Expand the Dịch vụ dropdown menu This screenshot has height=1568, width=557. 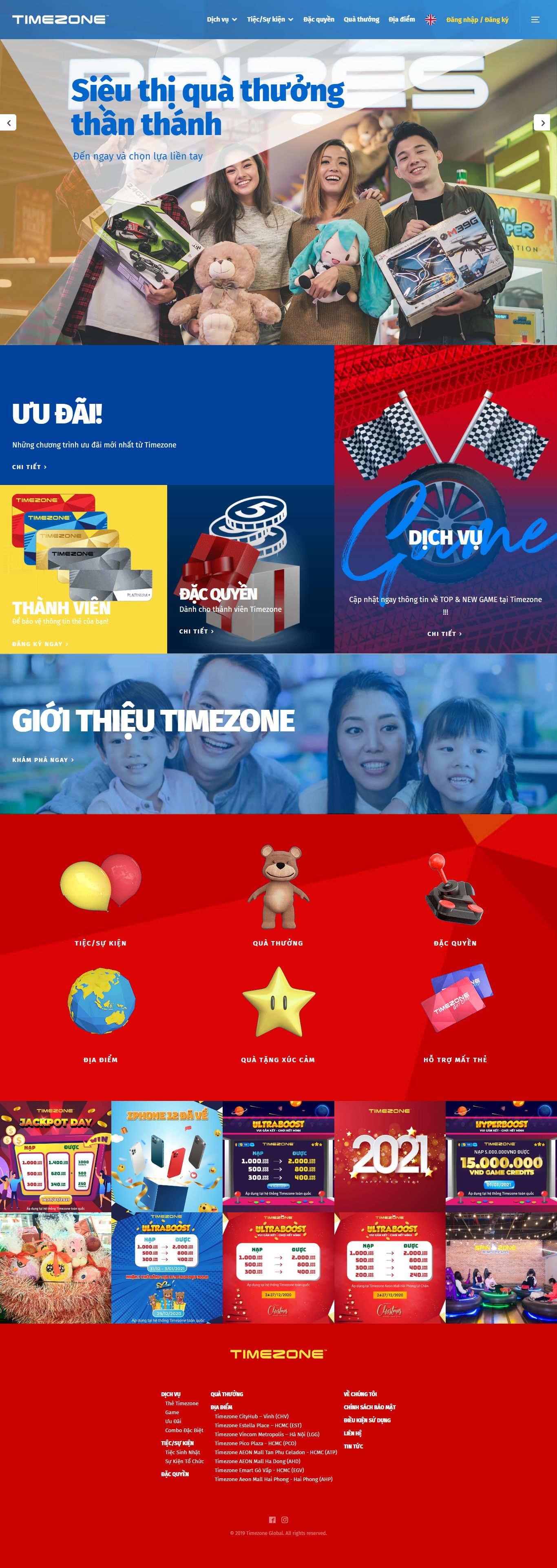click(x=221, y=20)
